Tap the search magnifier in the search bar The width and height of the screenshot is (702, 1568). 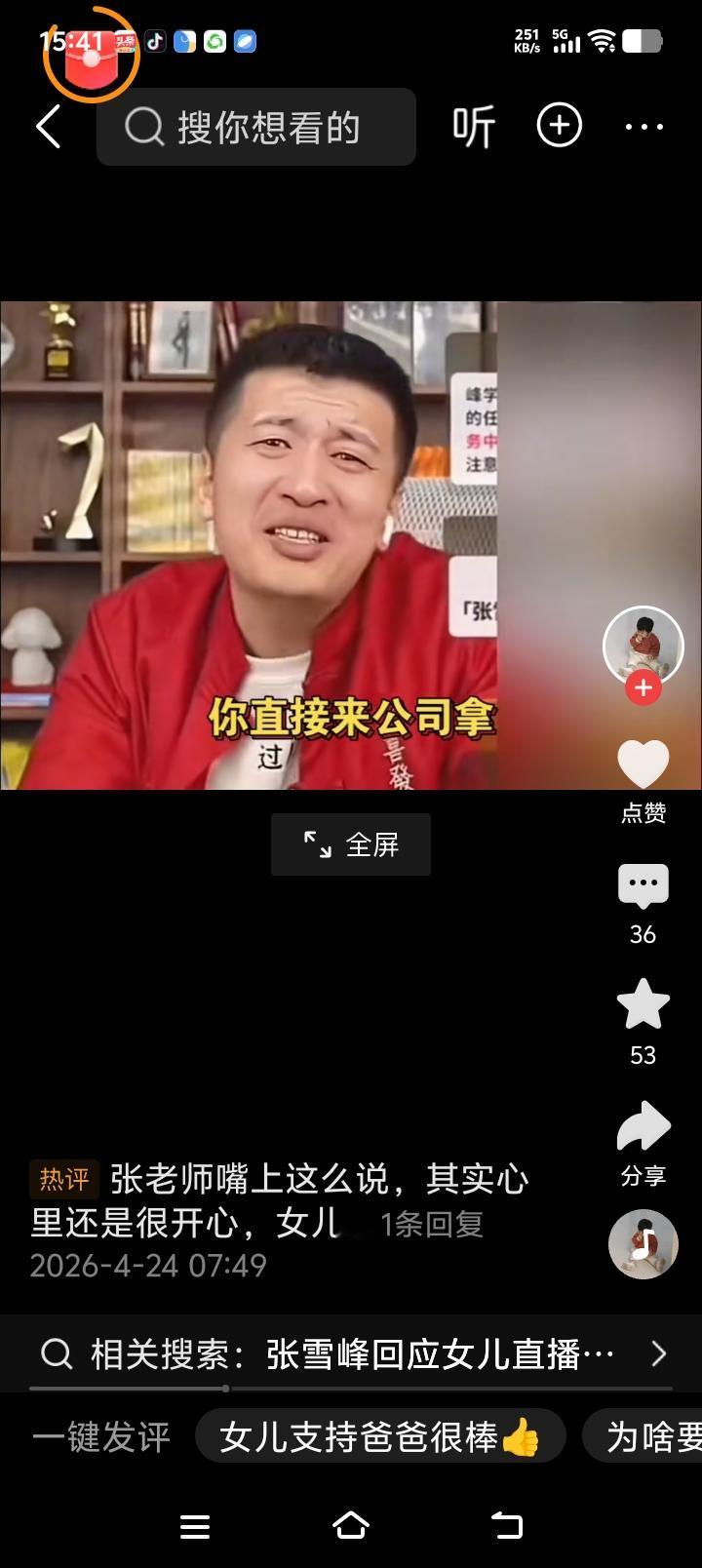[142, 126]
